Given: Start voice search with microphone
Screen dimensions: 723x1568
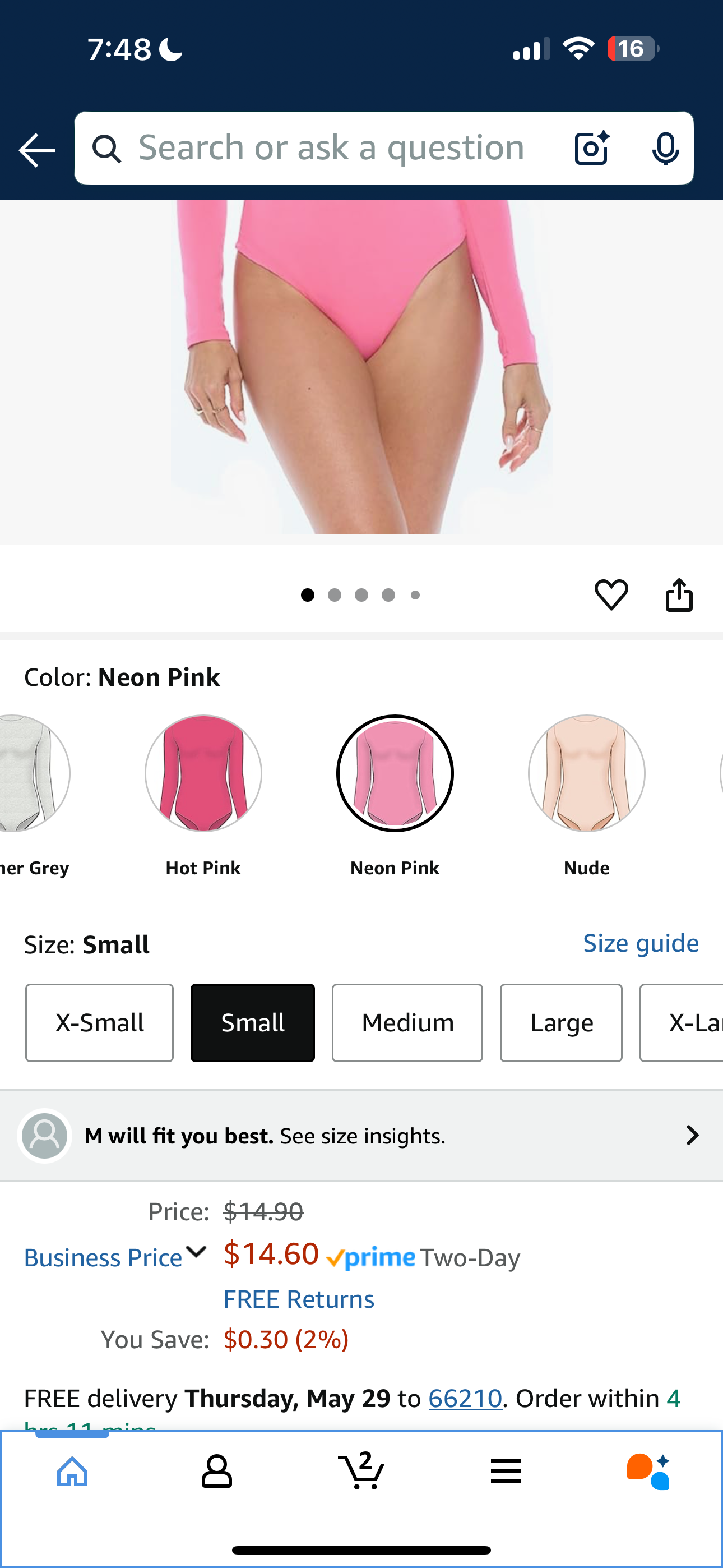Looking at the screenshot, I should pos(665,148).
